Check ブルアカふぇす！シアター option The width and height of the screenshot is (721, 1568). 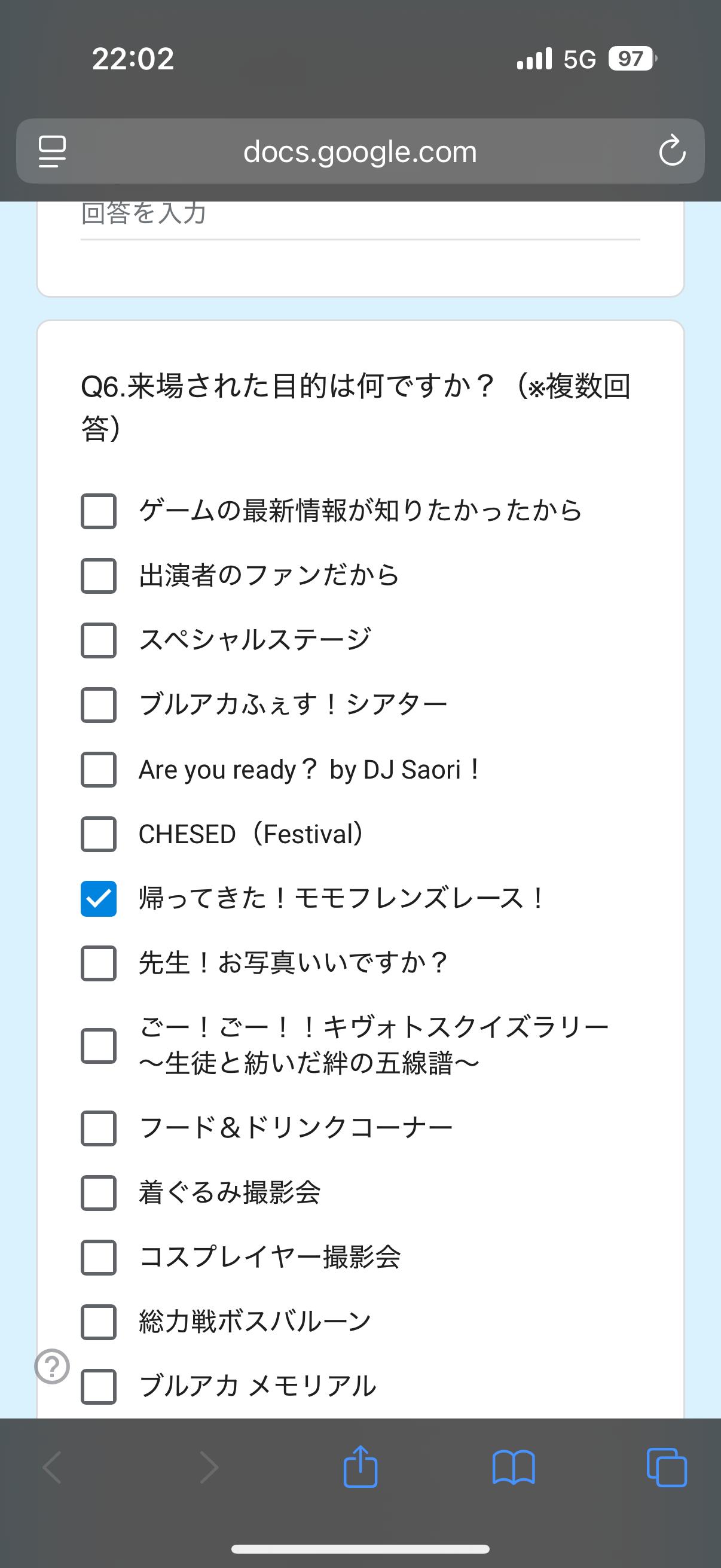pos(99,705)
